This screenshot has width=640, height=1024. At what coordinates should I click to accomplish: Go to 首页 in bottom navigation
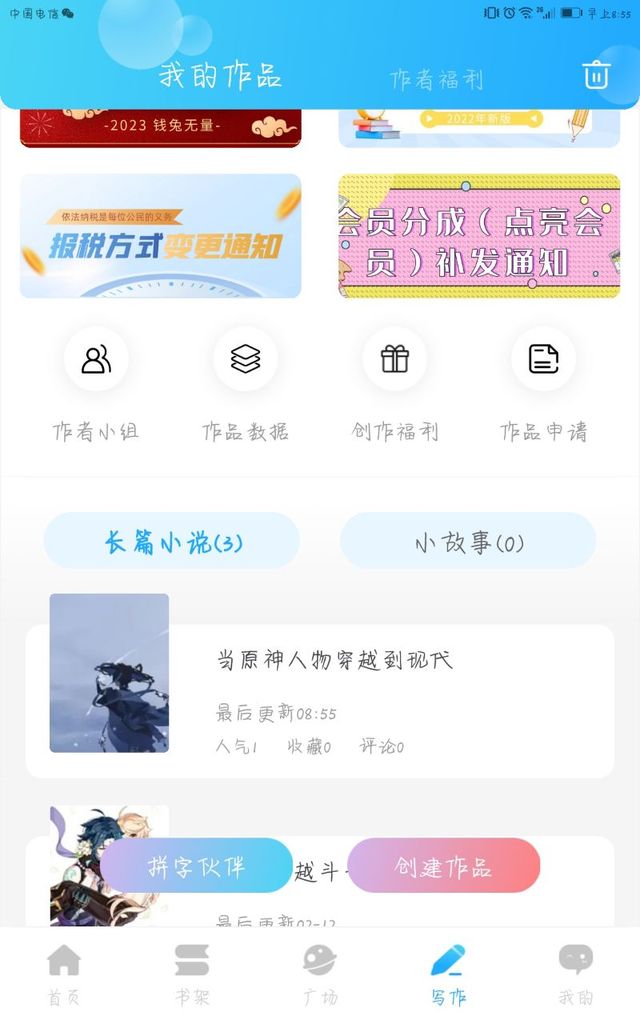click(x=64, y=974)
